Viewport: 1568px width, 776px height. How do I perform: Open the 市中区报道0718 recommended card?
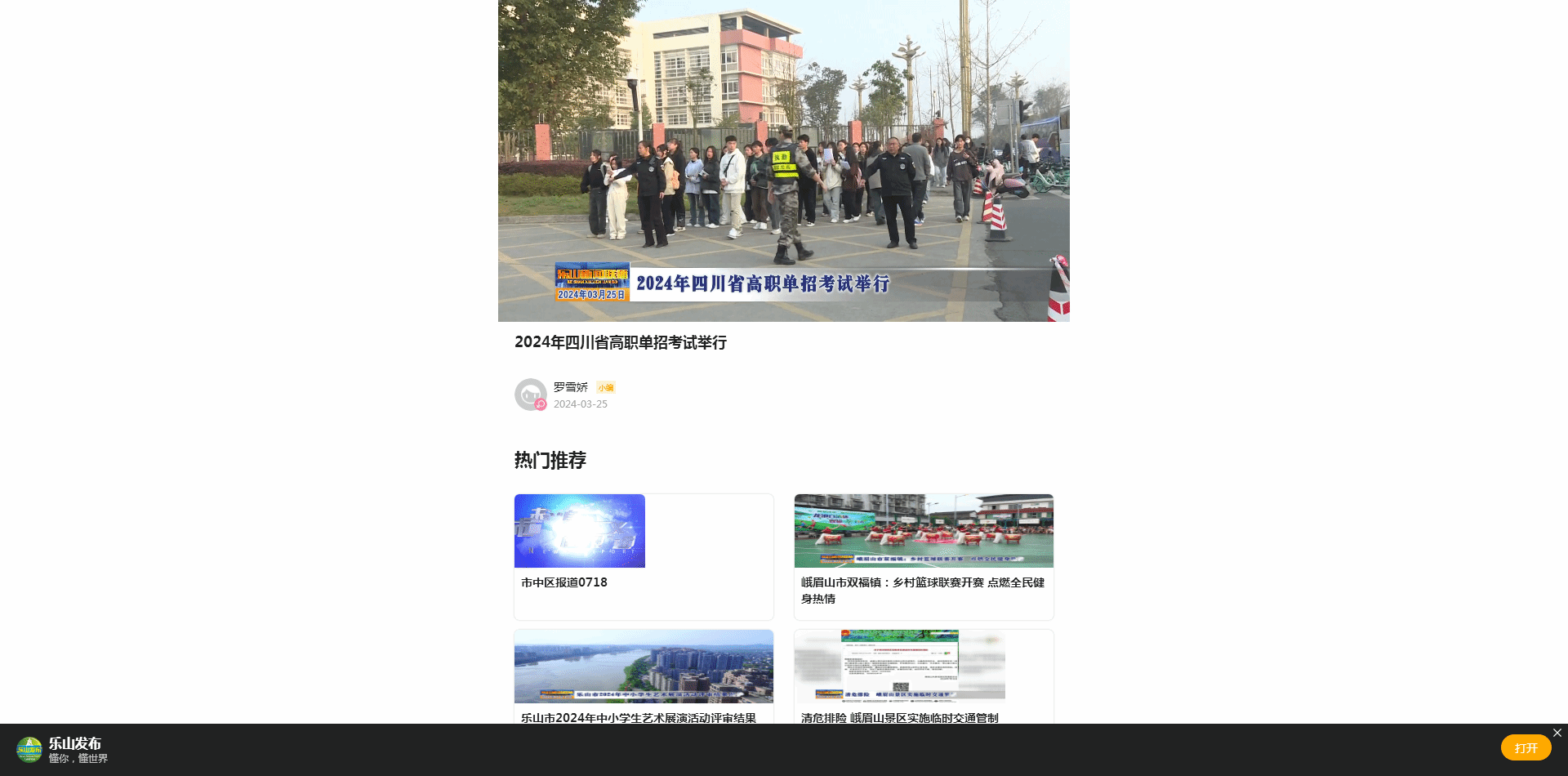pyautogui.click(x=644, y=555)
